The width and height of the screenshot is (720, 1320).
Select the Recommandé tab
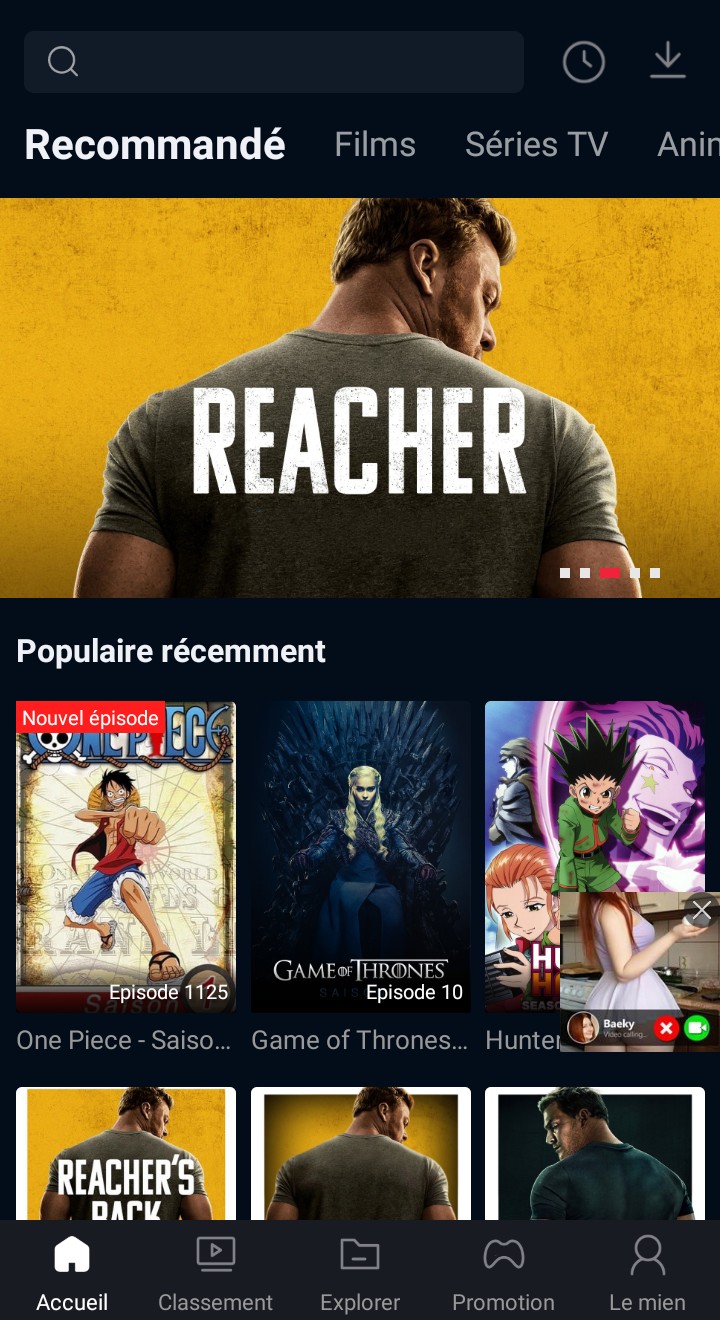pos(155,145)
